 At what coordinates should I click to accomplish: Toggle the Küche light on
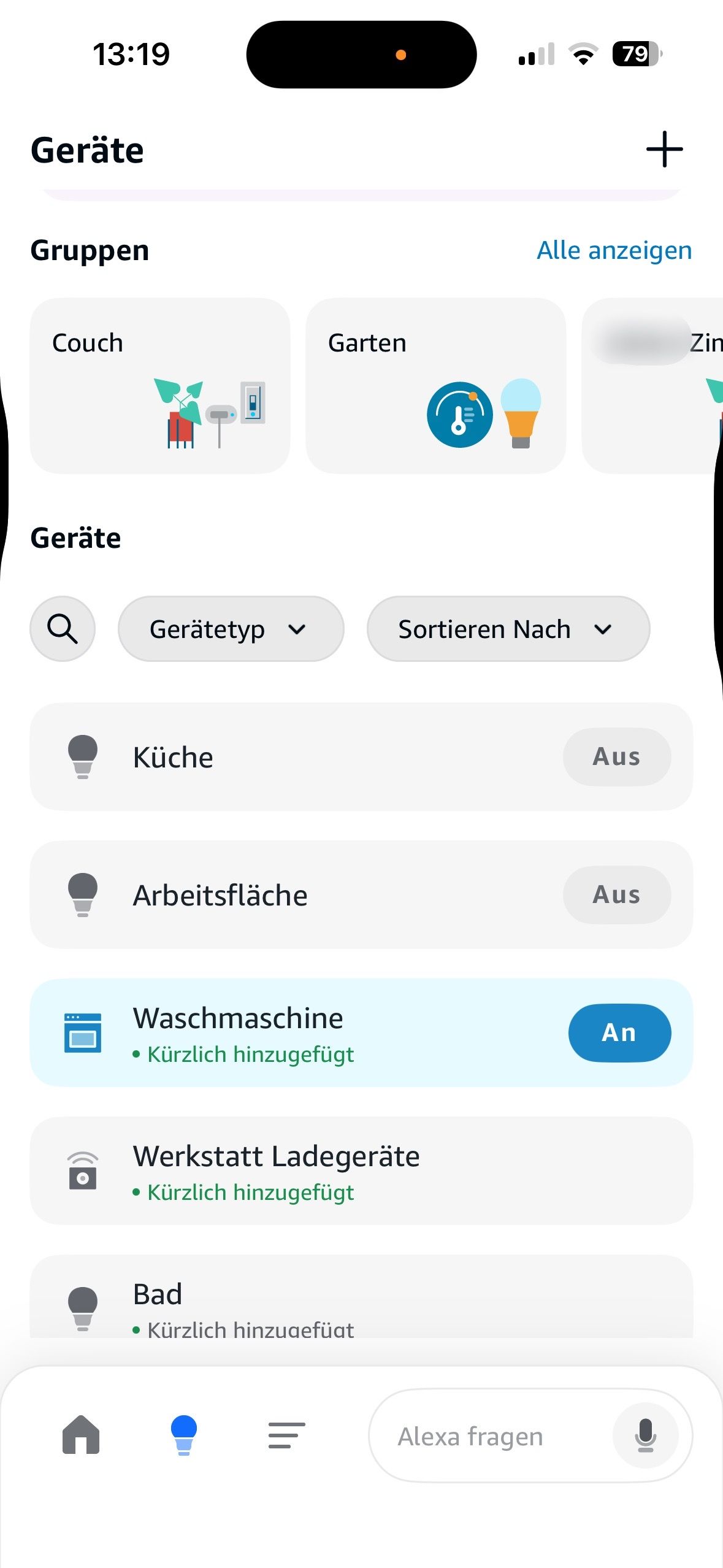[616, 757]
